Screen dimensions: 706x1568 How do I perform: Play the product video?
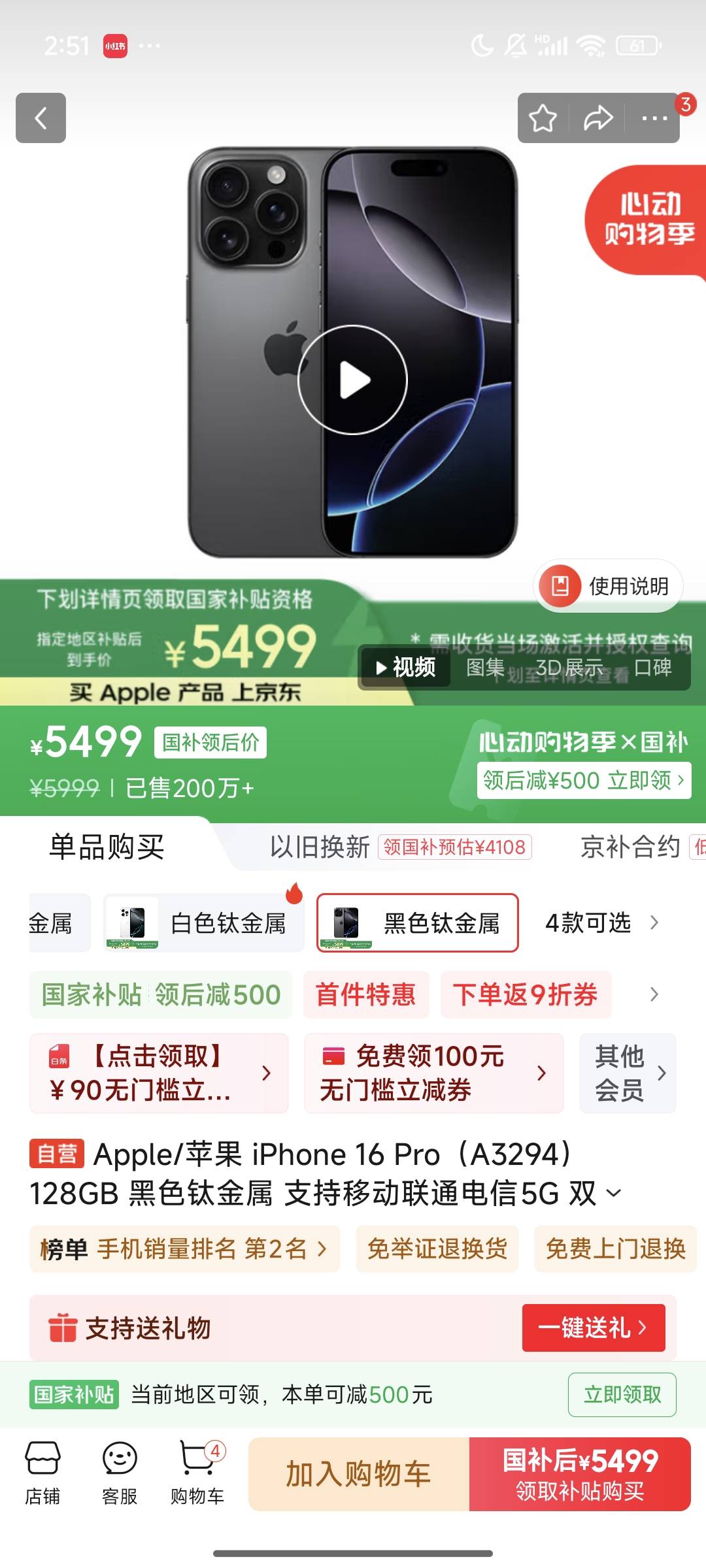point(353,380)
